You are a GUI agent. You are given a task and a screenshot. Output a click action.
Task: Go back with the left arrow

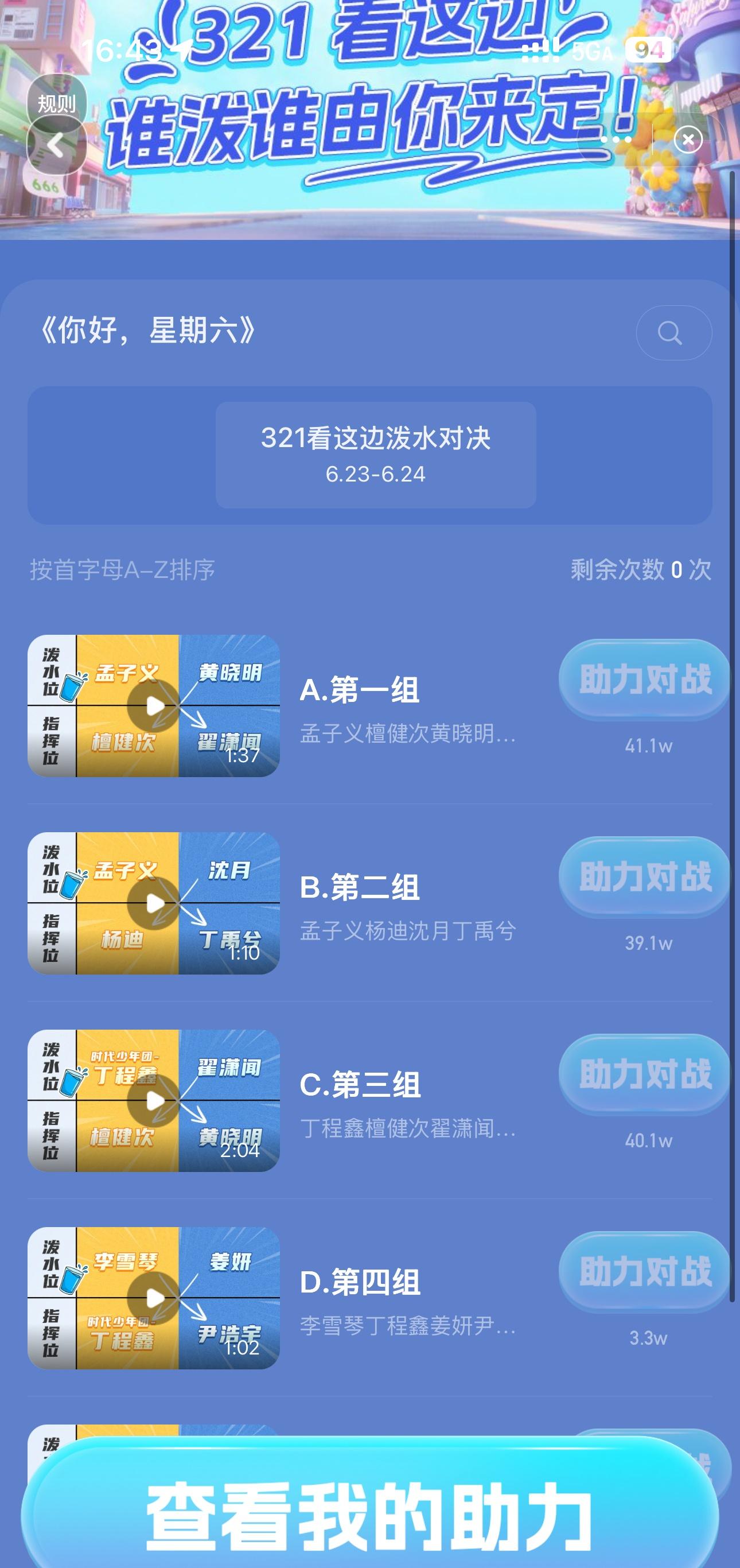coord(57,146)
